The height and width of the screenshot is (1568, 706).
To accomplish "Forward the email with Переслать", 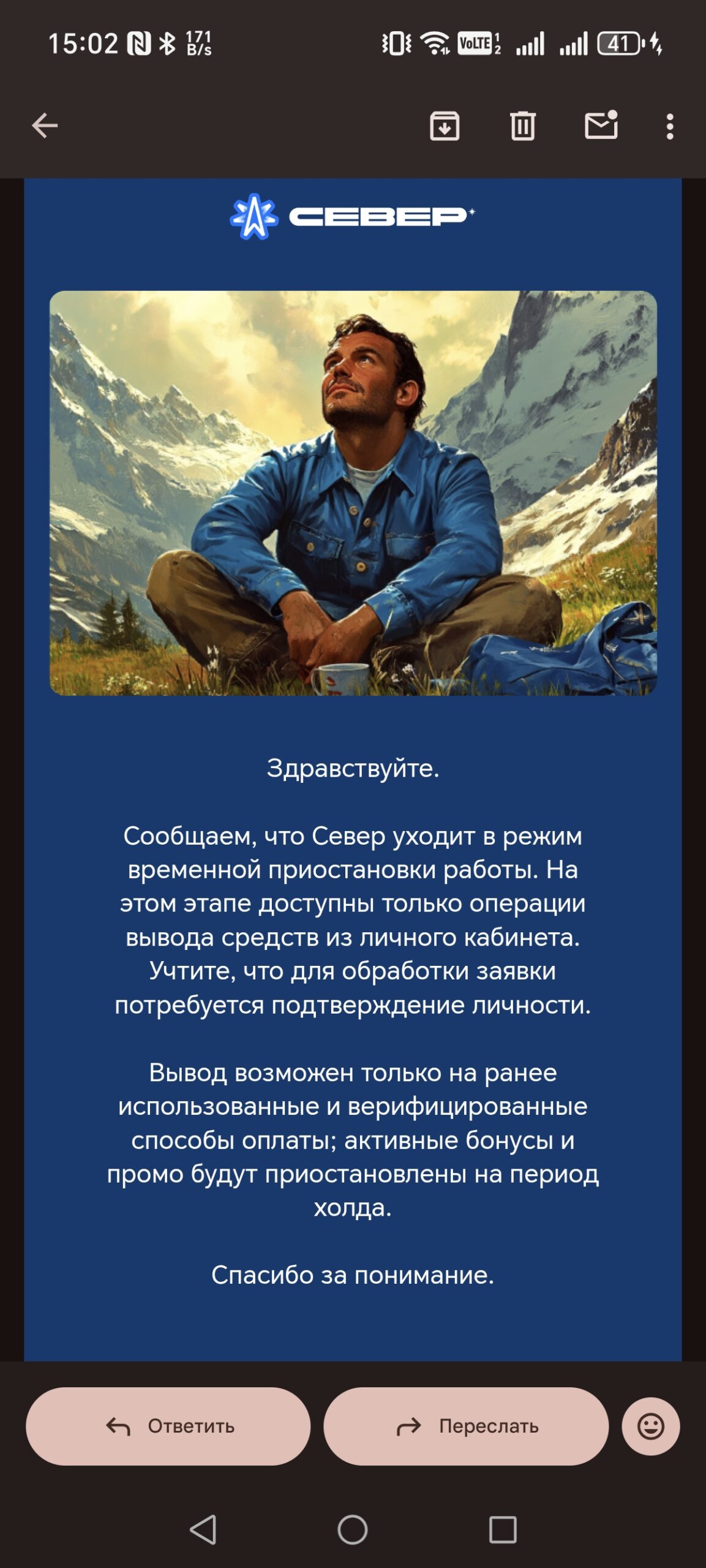I will tap(466, 1426).
